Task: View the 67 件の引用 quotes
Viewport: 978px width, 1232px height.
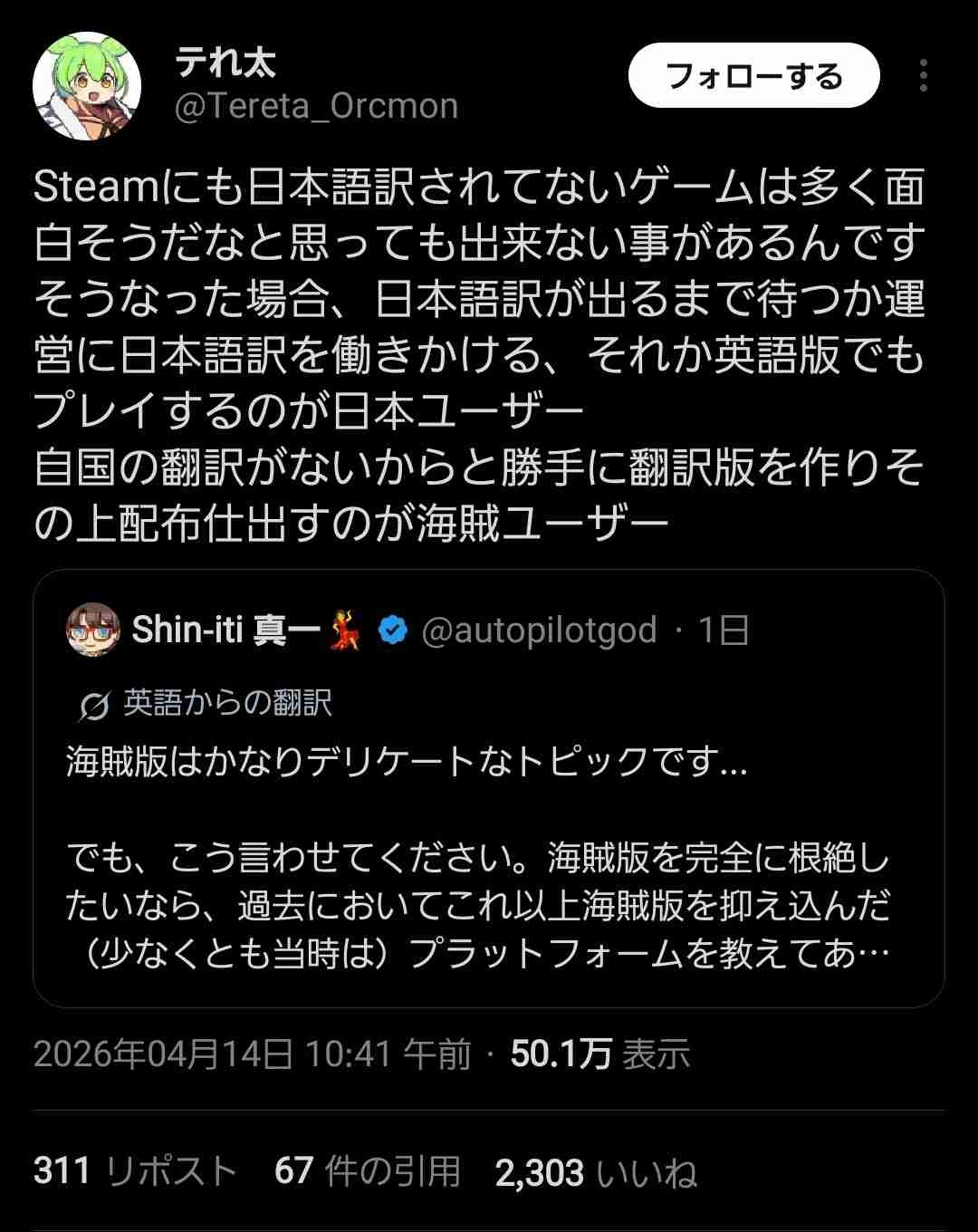Action: click(x=368, y=1171)
